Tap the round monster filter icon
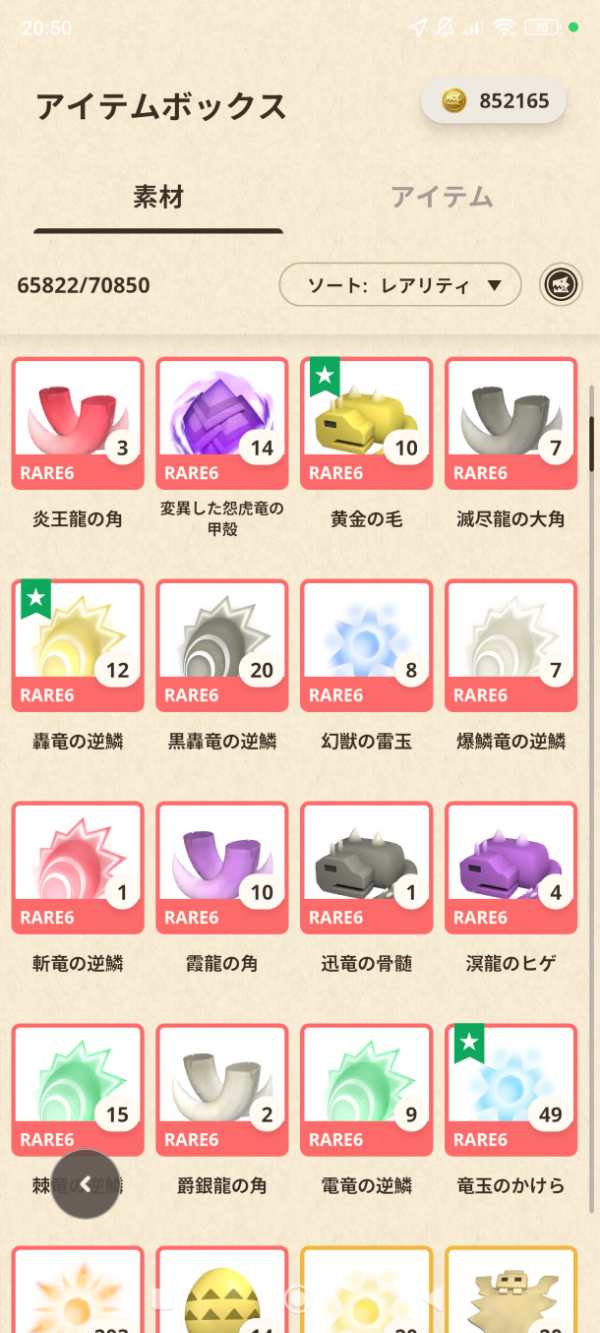Viewport: 600px width, 1333px height. click(561, 285)
